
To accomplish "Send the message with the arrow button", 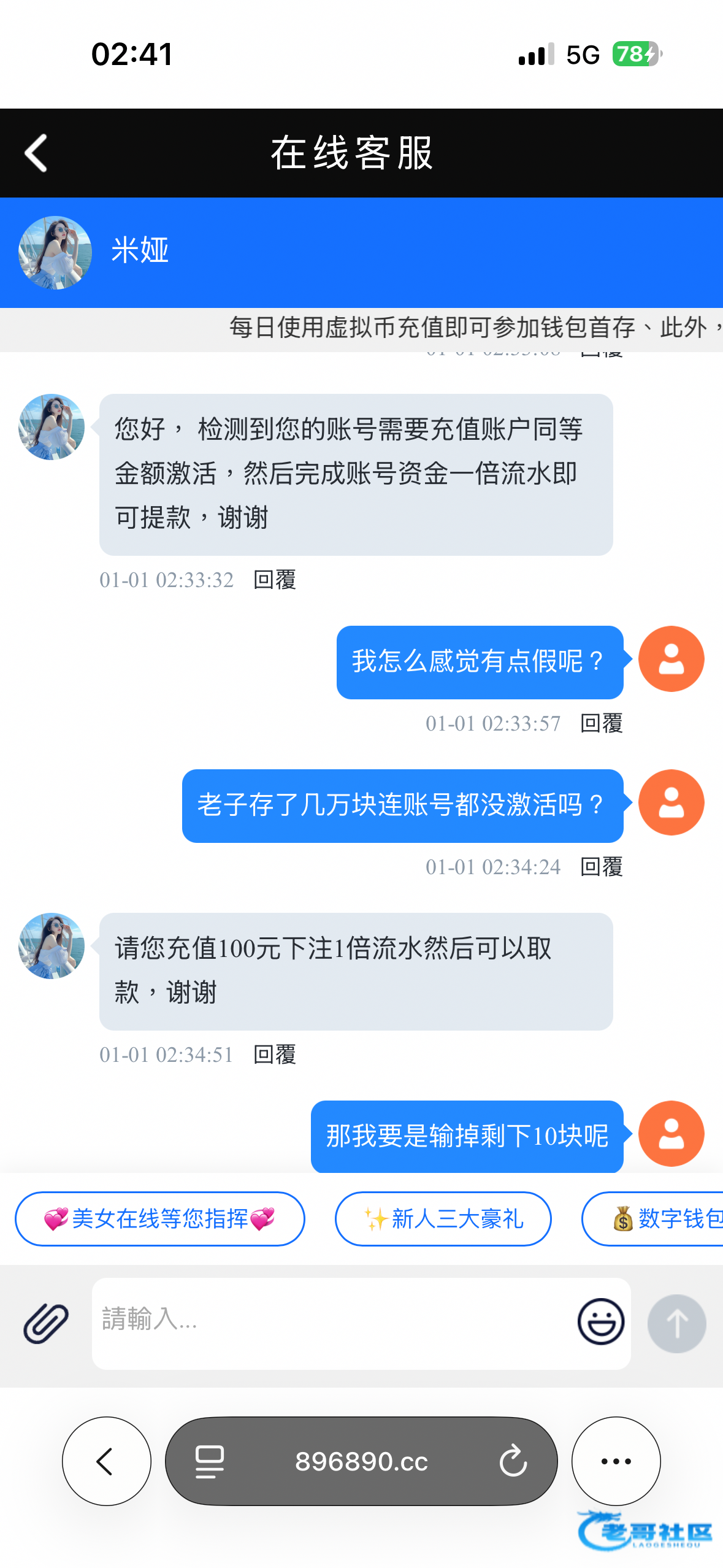I will [676, 1323].
